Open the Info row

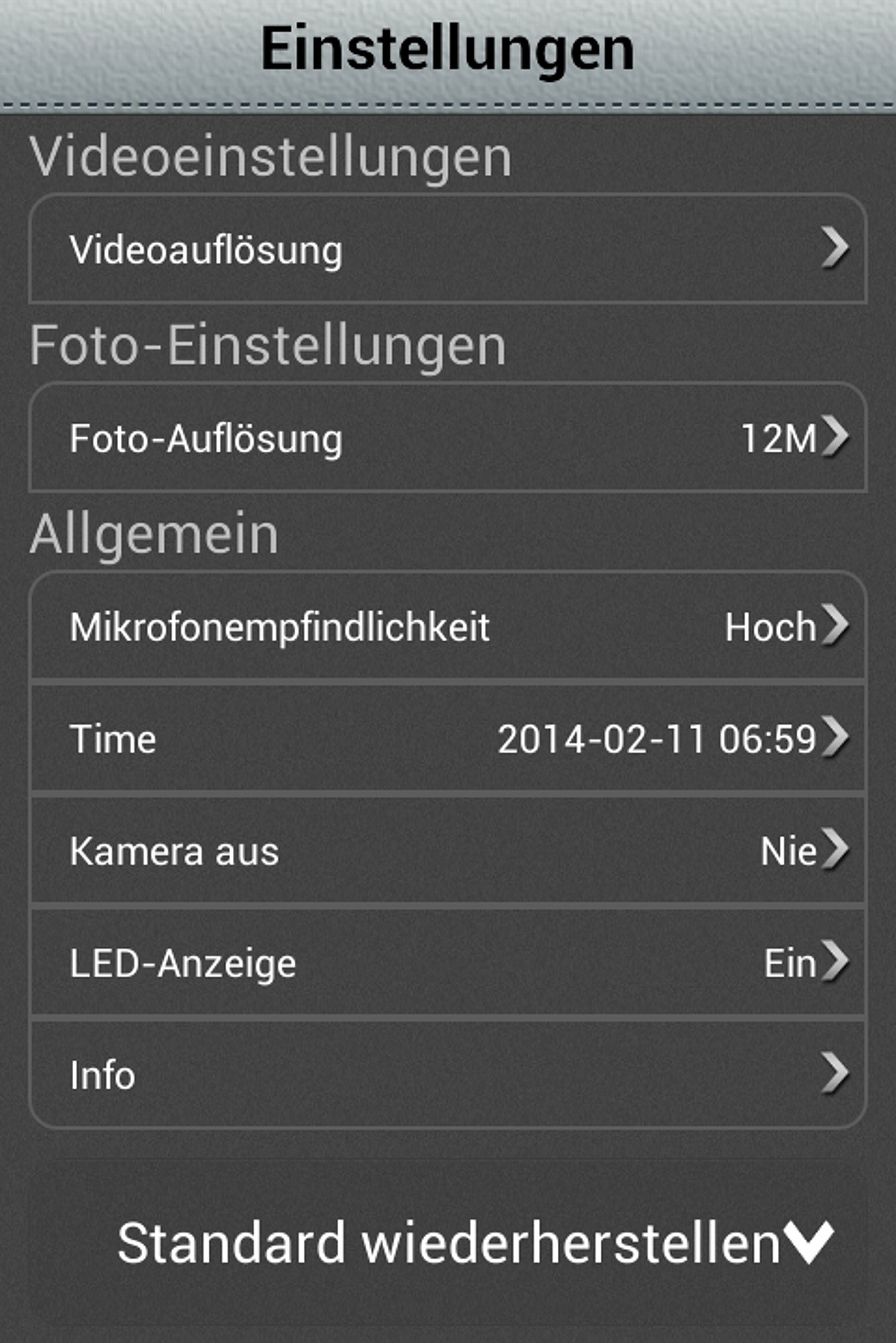(x=448, y=1074)
